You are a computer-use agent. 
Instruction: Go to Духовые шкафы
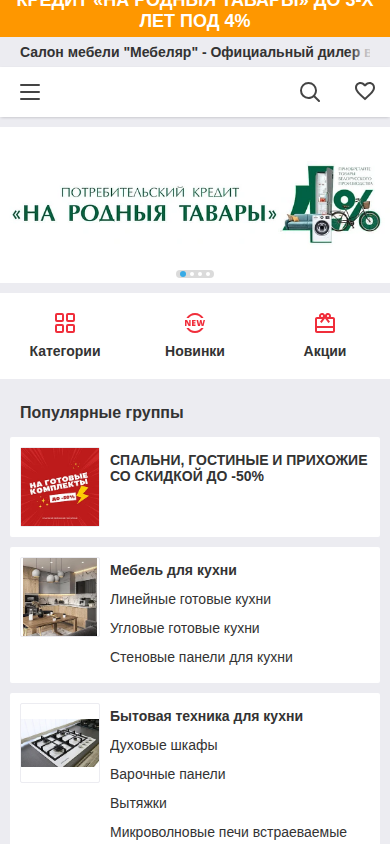click(164, 745)
